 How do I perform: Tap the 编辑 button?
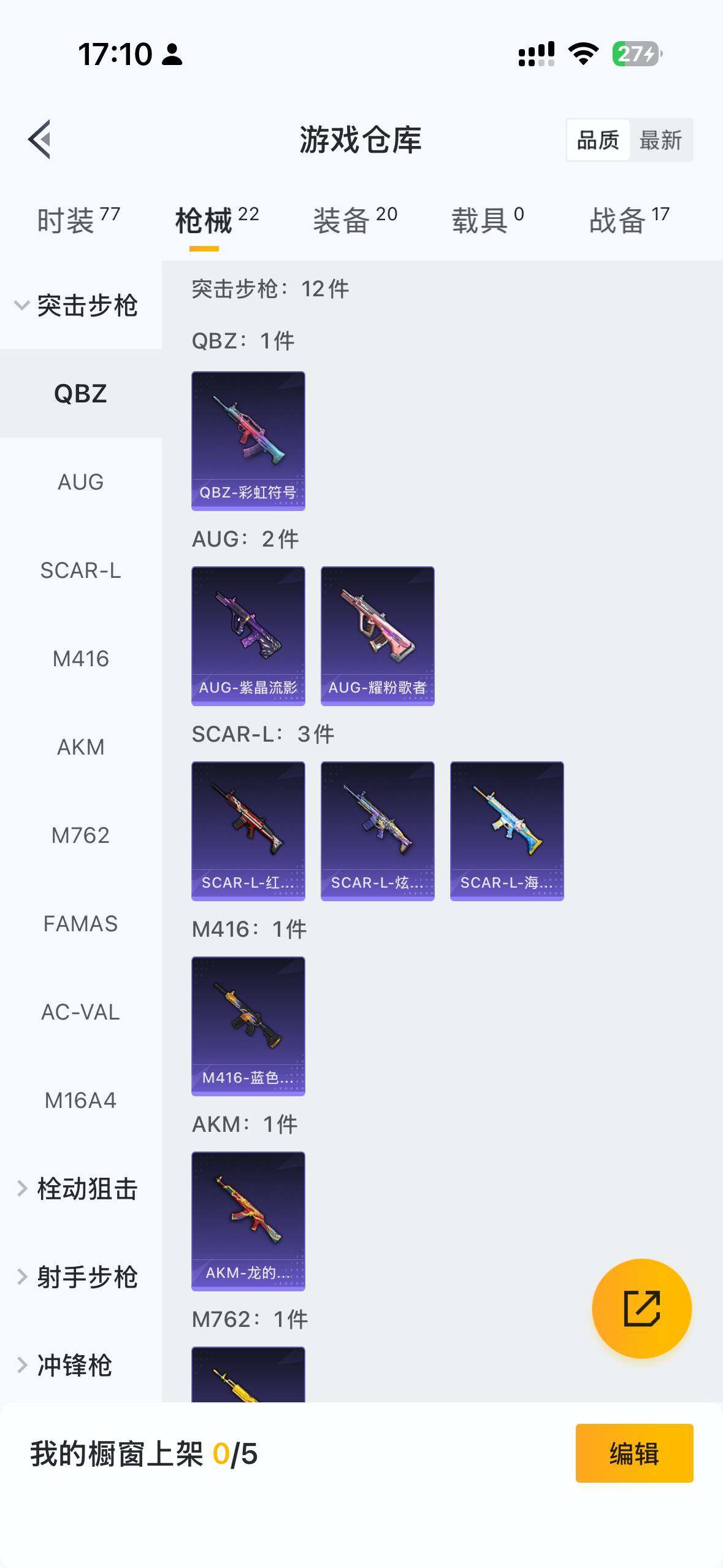point(634,1453)
